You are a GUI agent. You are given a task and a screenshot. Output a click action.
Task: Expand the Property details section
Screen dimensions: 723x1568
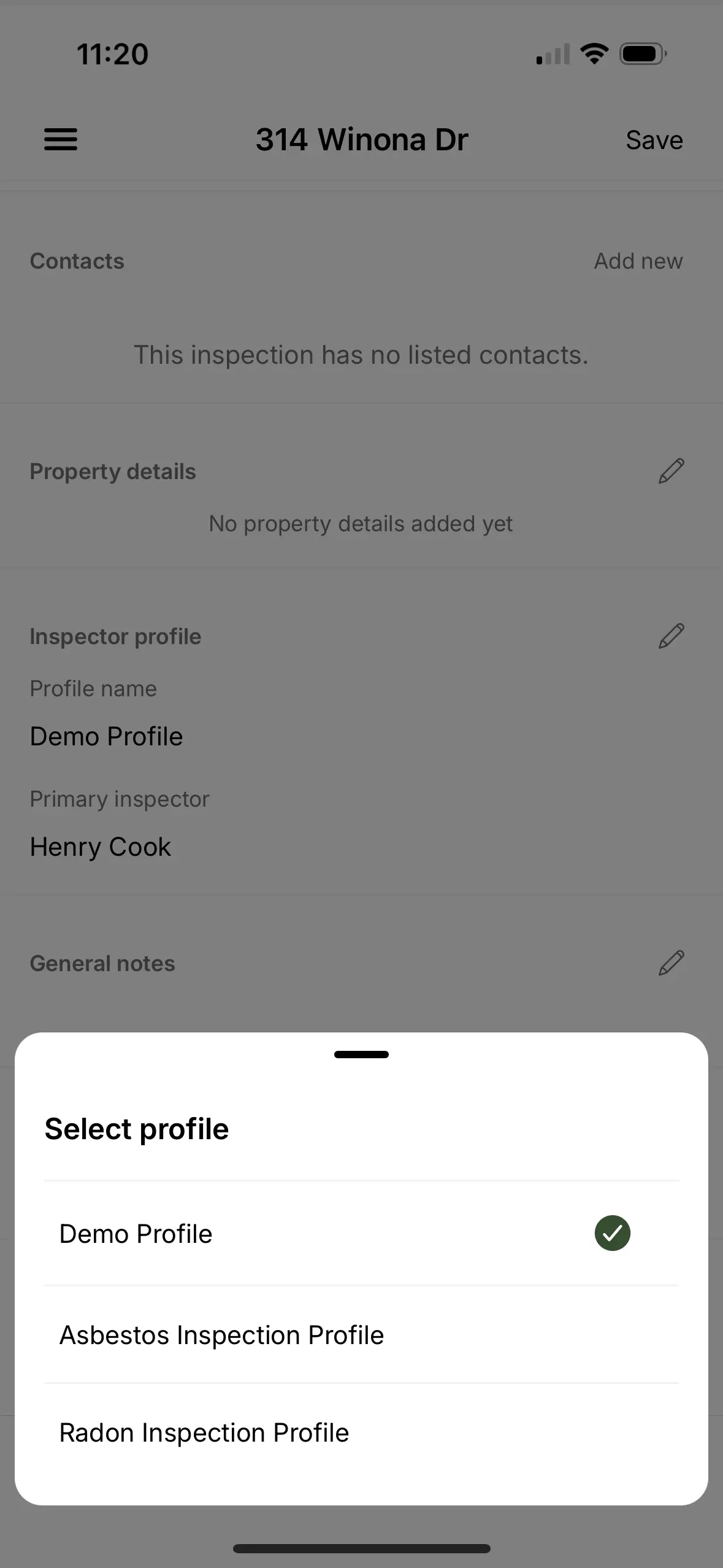pyautogui.click(x=113, y=471)
